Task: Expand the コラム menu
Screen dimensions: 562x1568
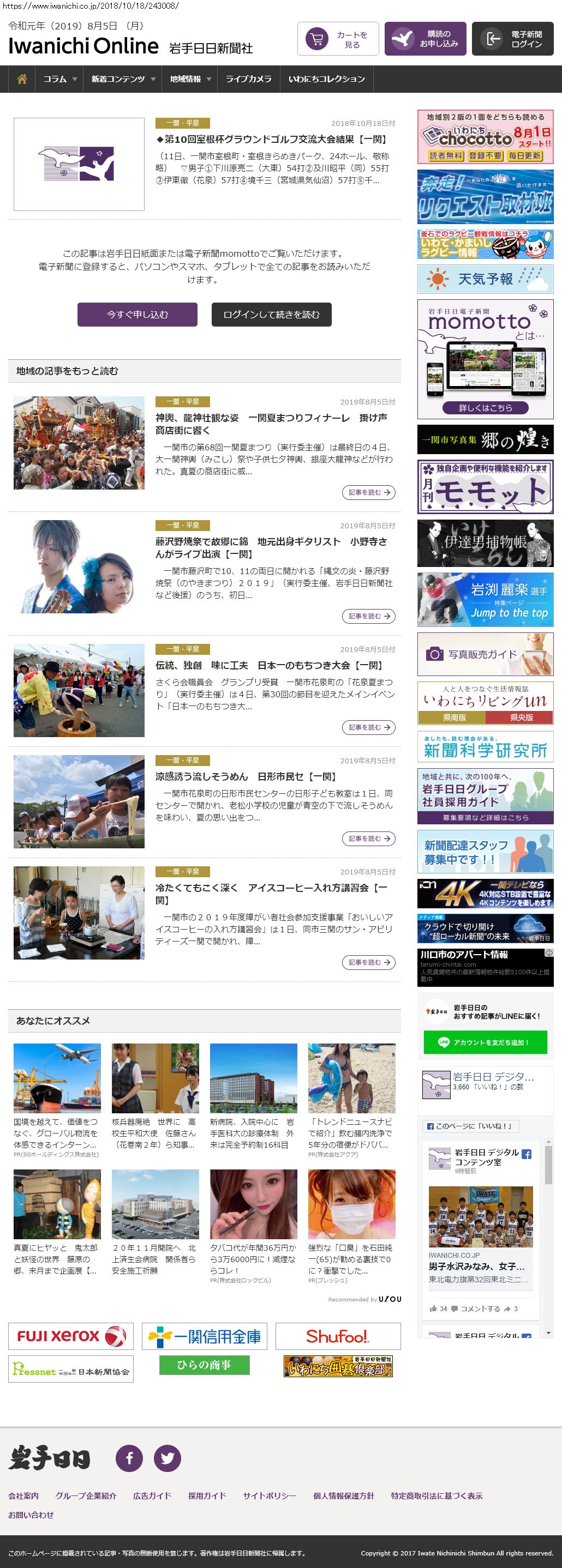Action: coord(59,79)
